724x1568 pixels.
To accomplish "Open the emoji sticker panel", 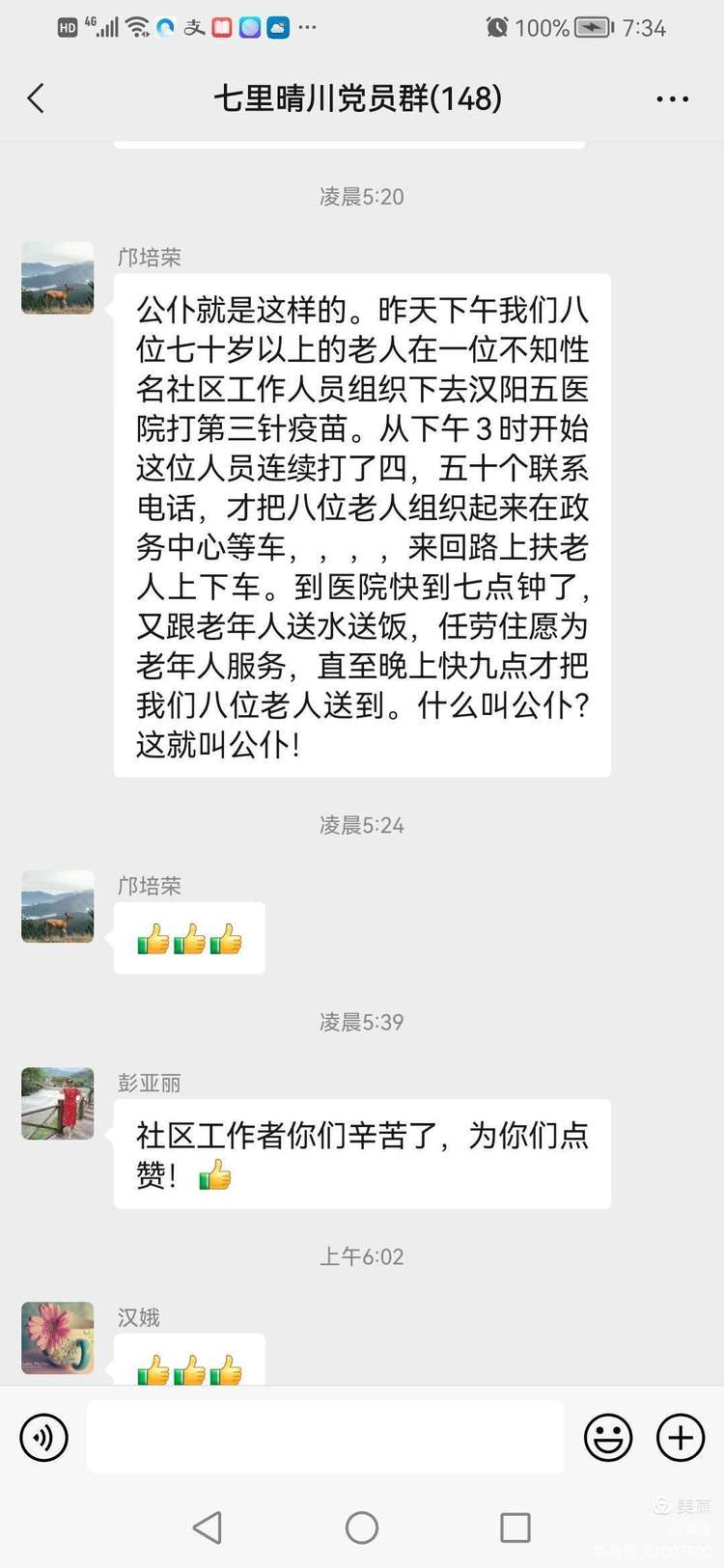I will click(x=608, y=1437).
